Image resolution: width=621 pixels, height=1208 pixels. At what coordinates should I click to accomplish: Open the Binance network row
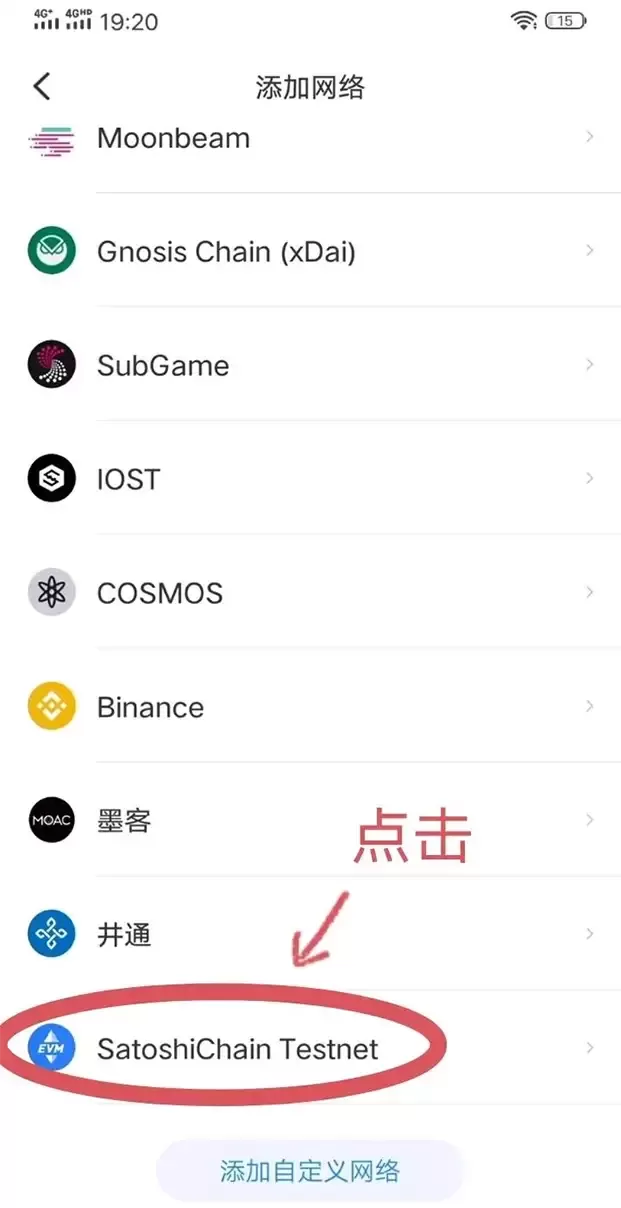(150, 708)
